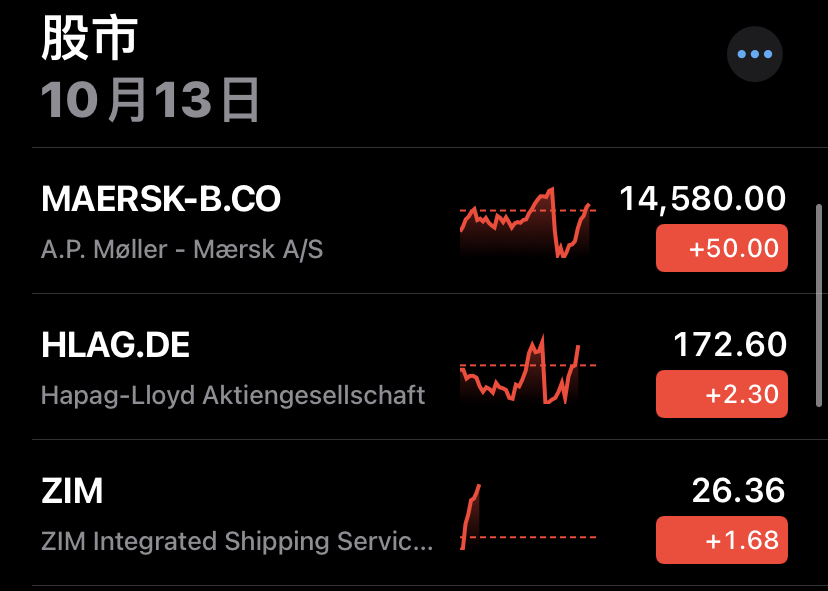Toggle the +50.00 change badge for MAERSK-B.CO
Image resolution: width=828 pixels, height=591 pixels.
(x=721, y=248)
